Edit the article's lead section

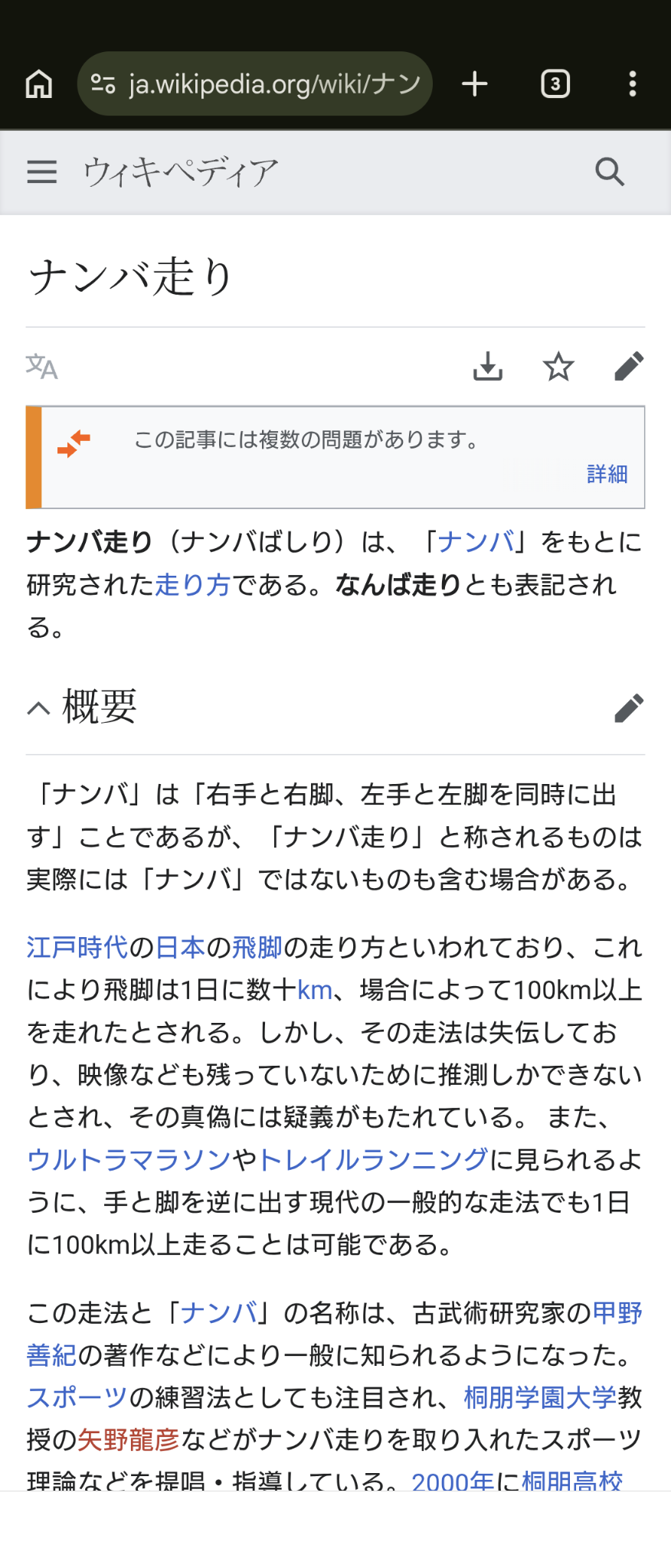point(629,367)
